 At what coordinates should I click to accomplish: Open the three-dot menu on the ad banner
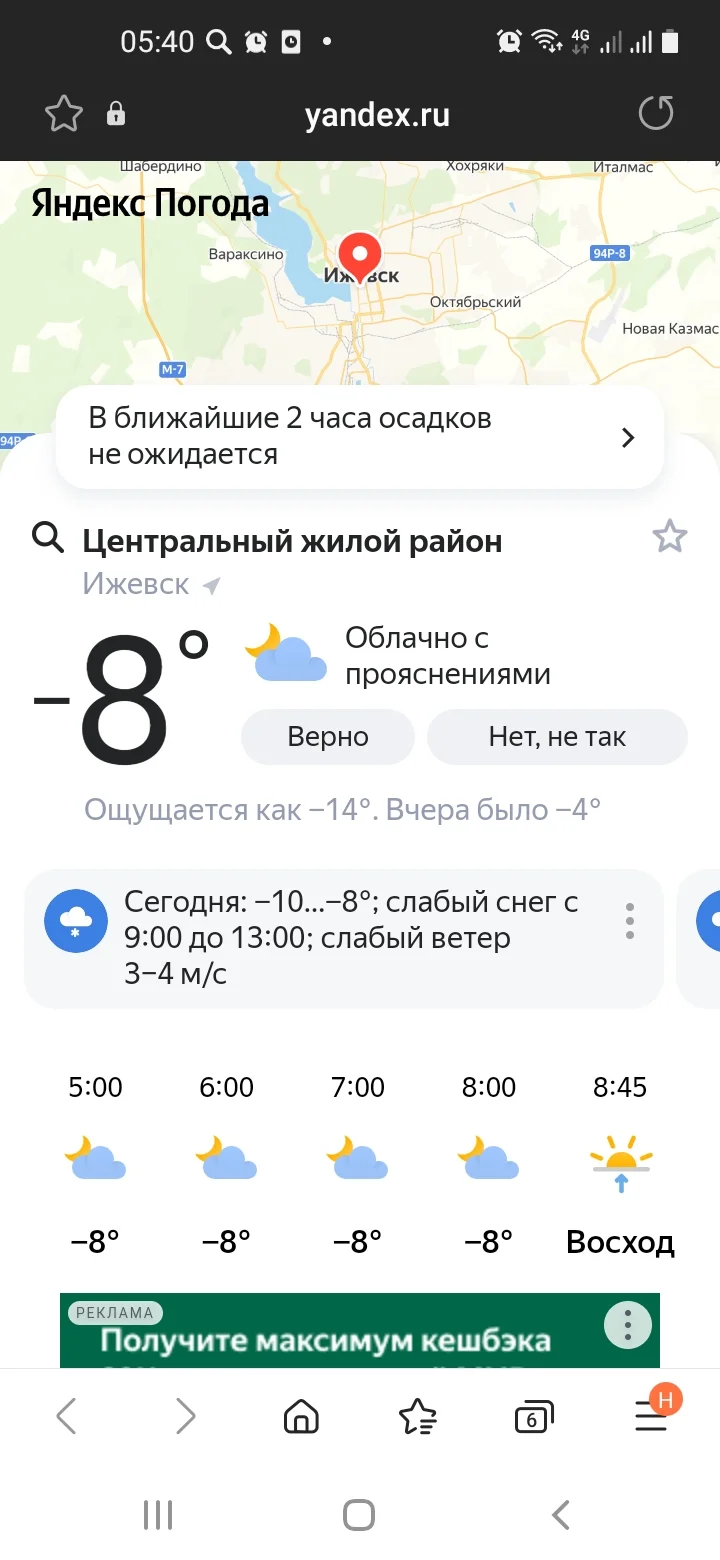626,1325
